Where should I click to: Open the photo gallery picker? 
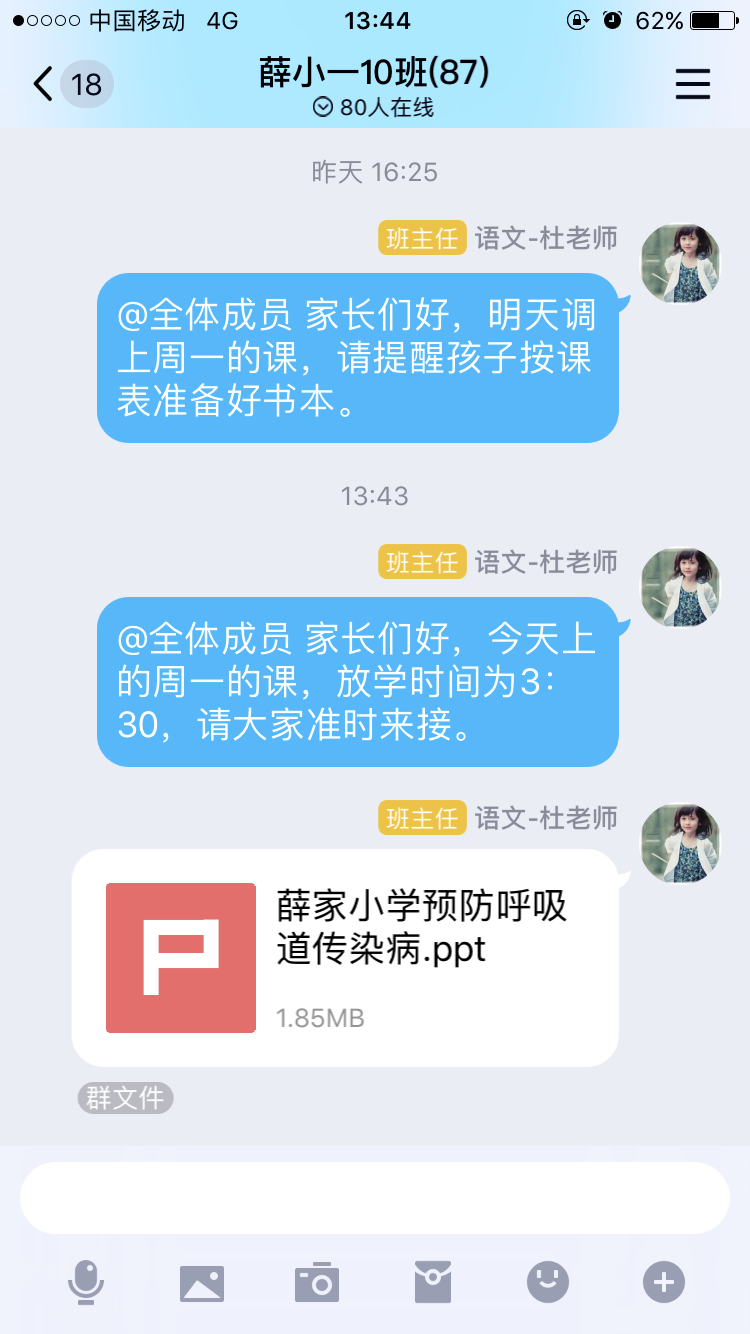tap(201, 1282)
